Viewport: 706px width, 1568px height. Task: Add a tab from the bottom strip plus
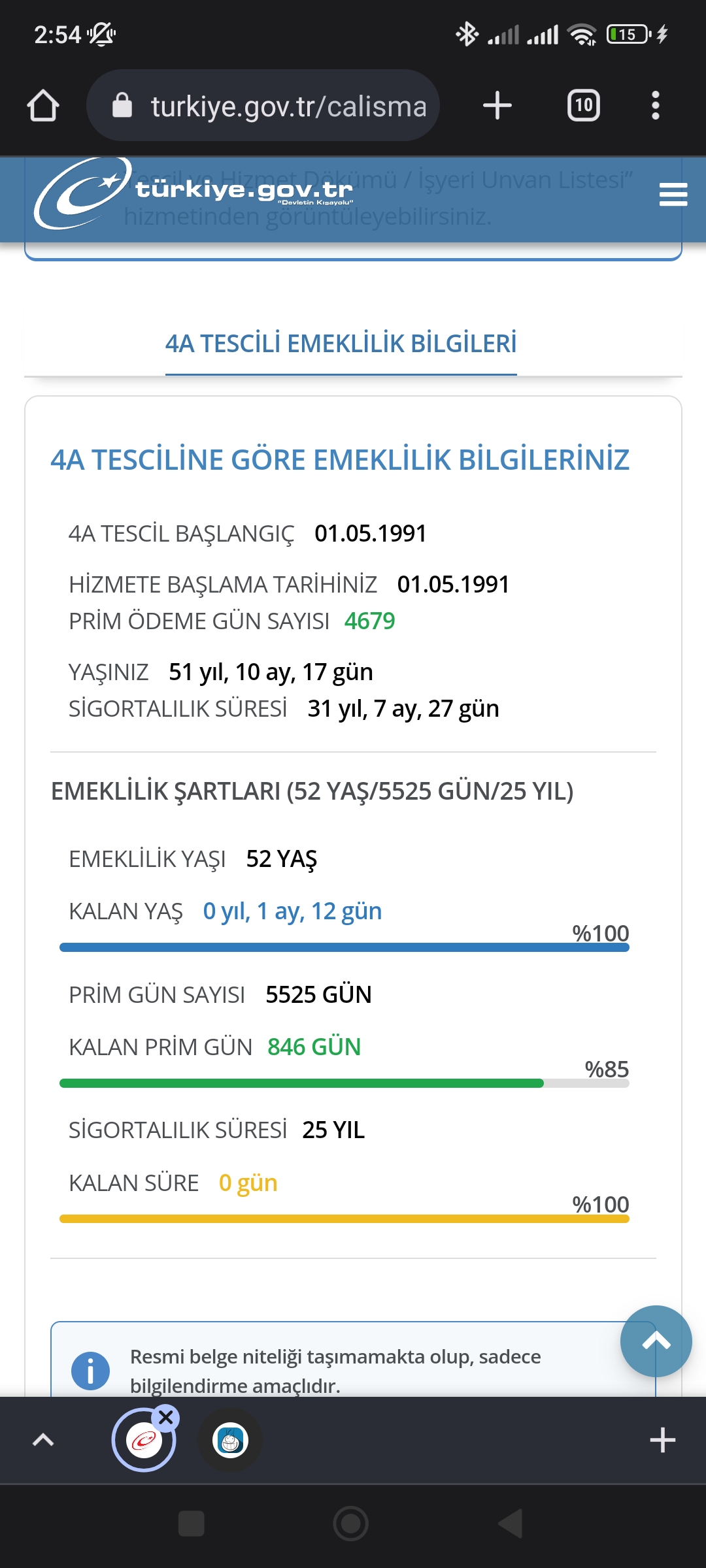pos(662,1440)
